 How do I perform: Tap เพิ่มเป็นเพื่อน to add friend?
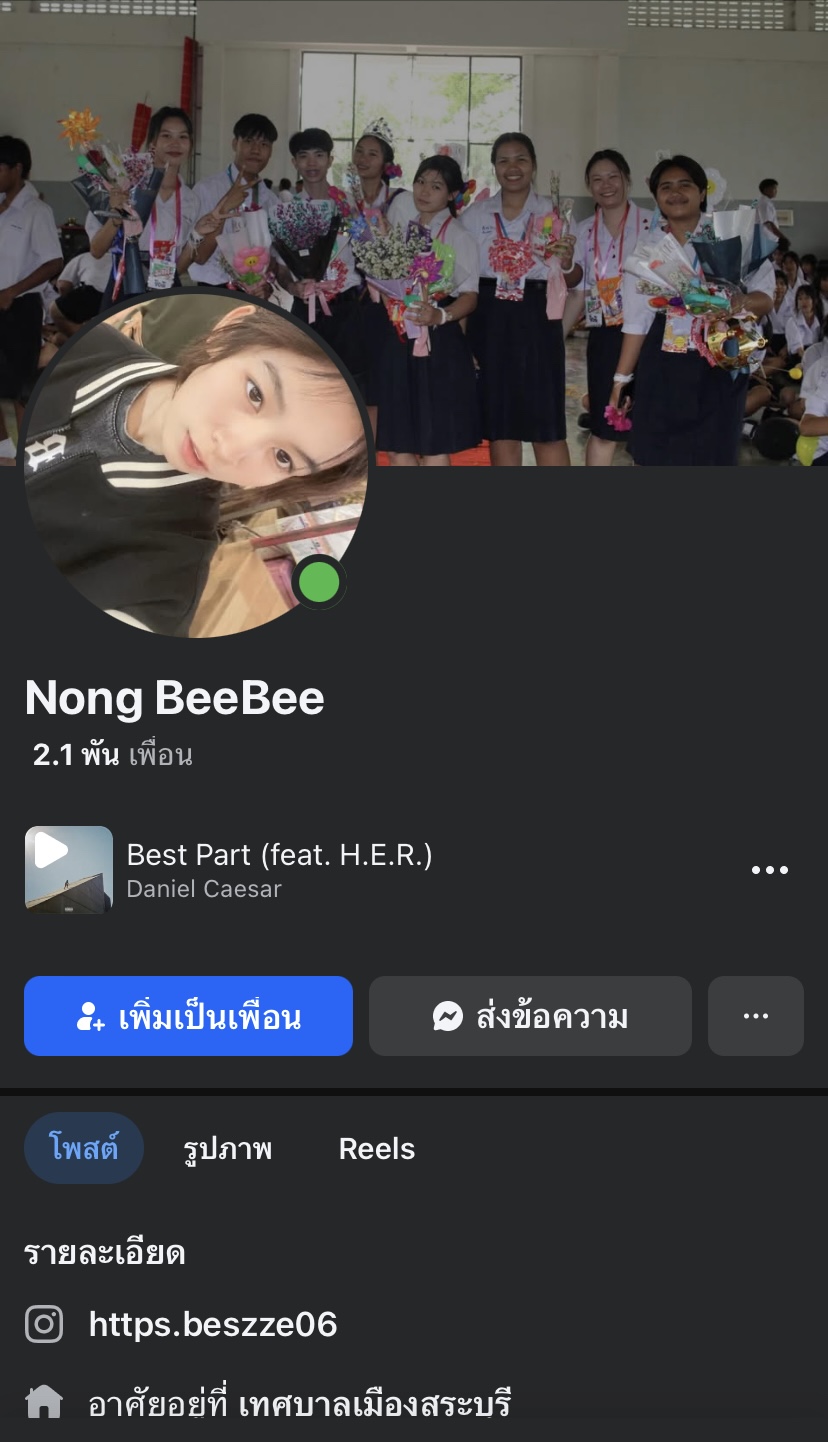point(188,1016)
